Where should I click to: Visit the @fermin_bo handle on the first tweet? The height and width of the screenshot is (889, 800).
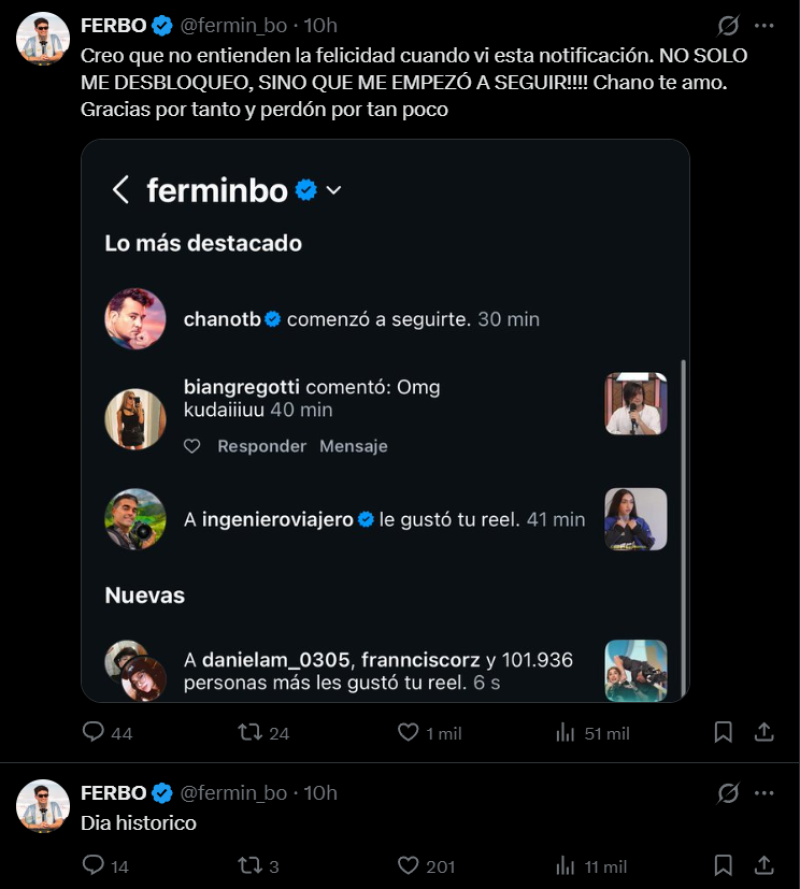point(233,25)
